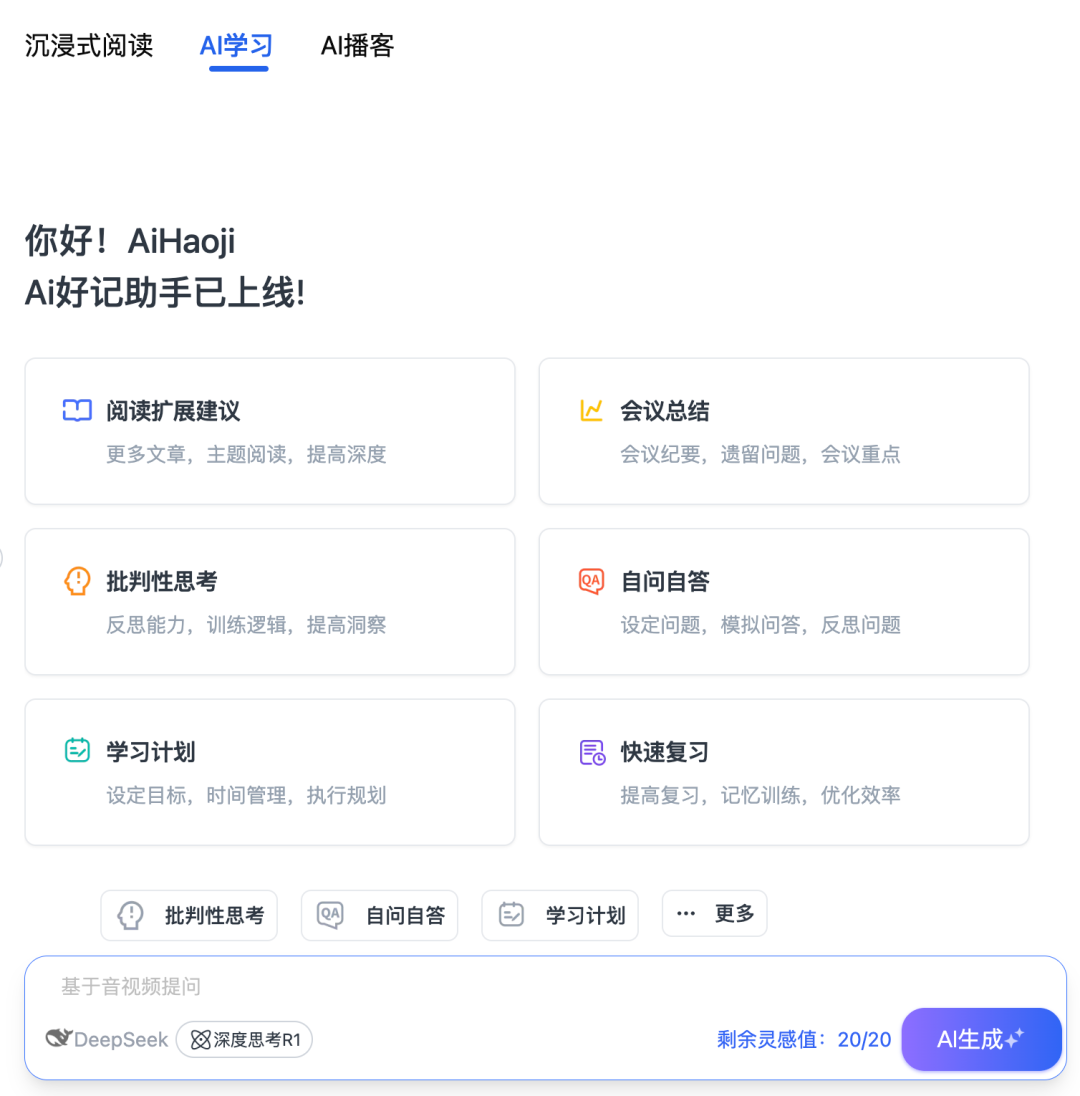This screenshot has width=1080, height=1096.
Task: Open the 阅读扩展建议 card
Action: [269, 431]
